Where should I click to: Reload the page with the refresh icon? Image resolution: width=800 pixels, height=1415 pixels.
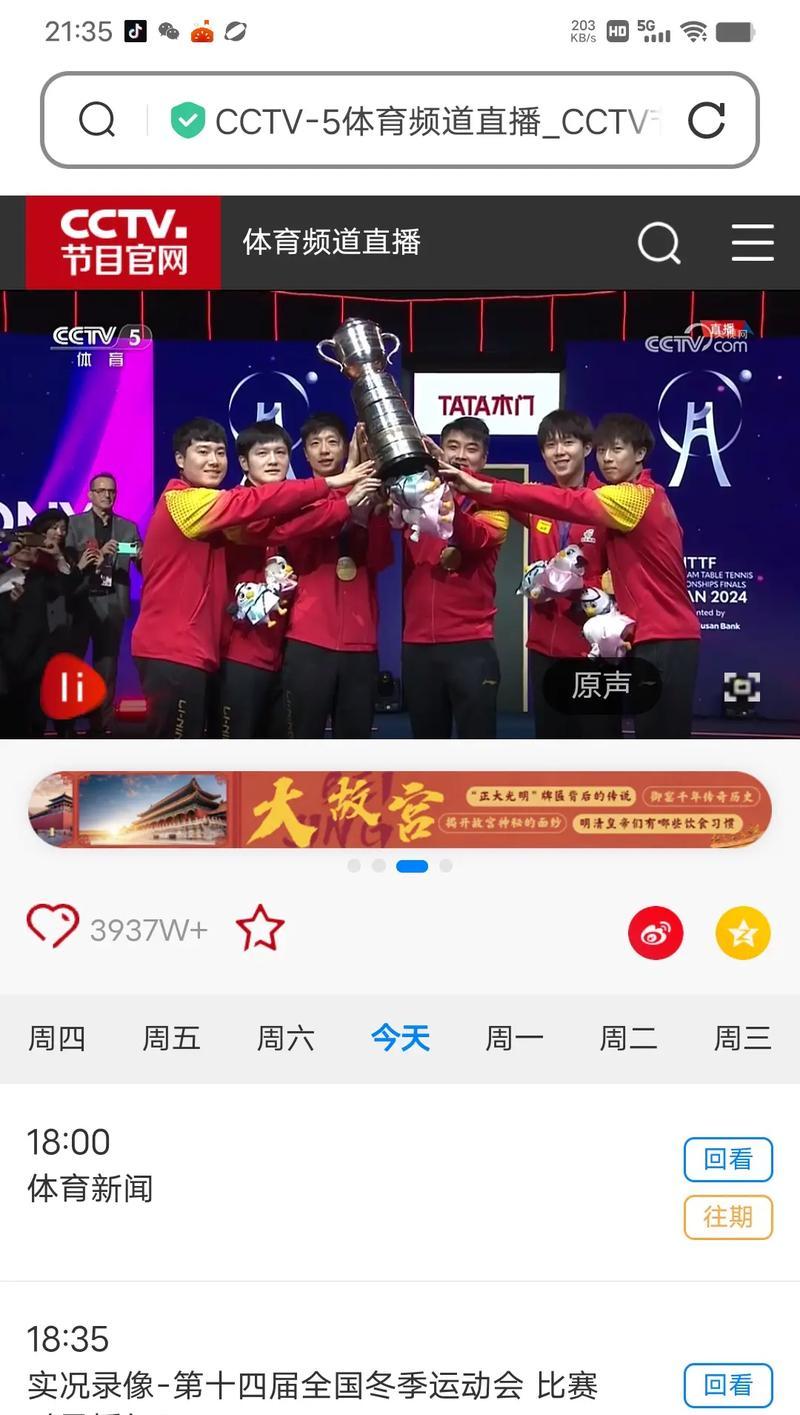pos(706,121)
